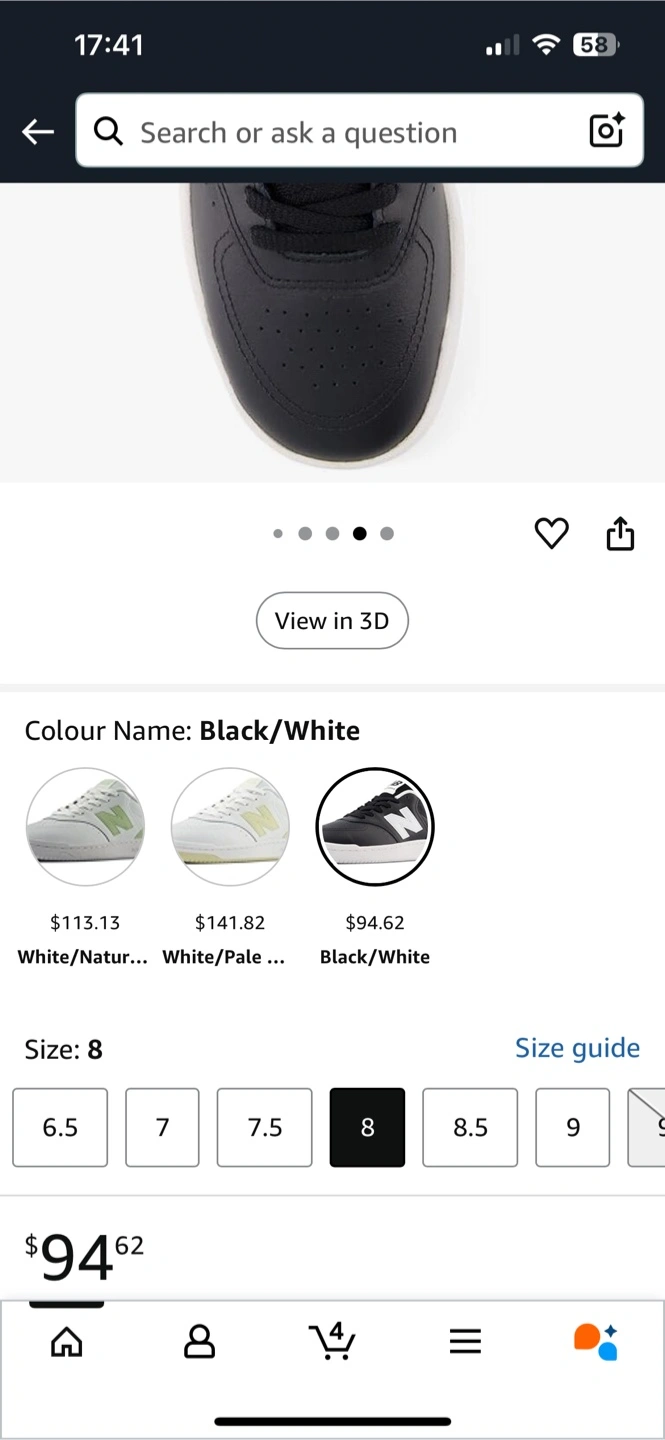Screen dimensions: 665x1440
Task: Go back using the back arrow
Action: 38,132
